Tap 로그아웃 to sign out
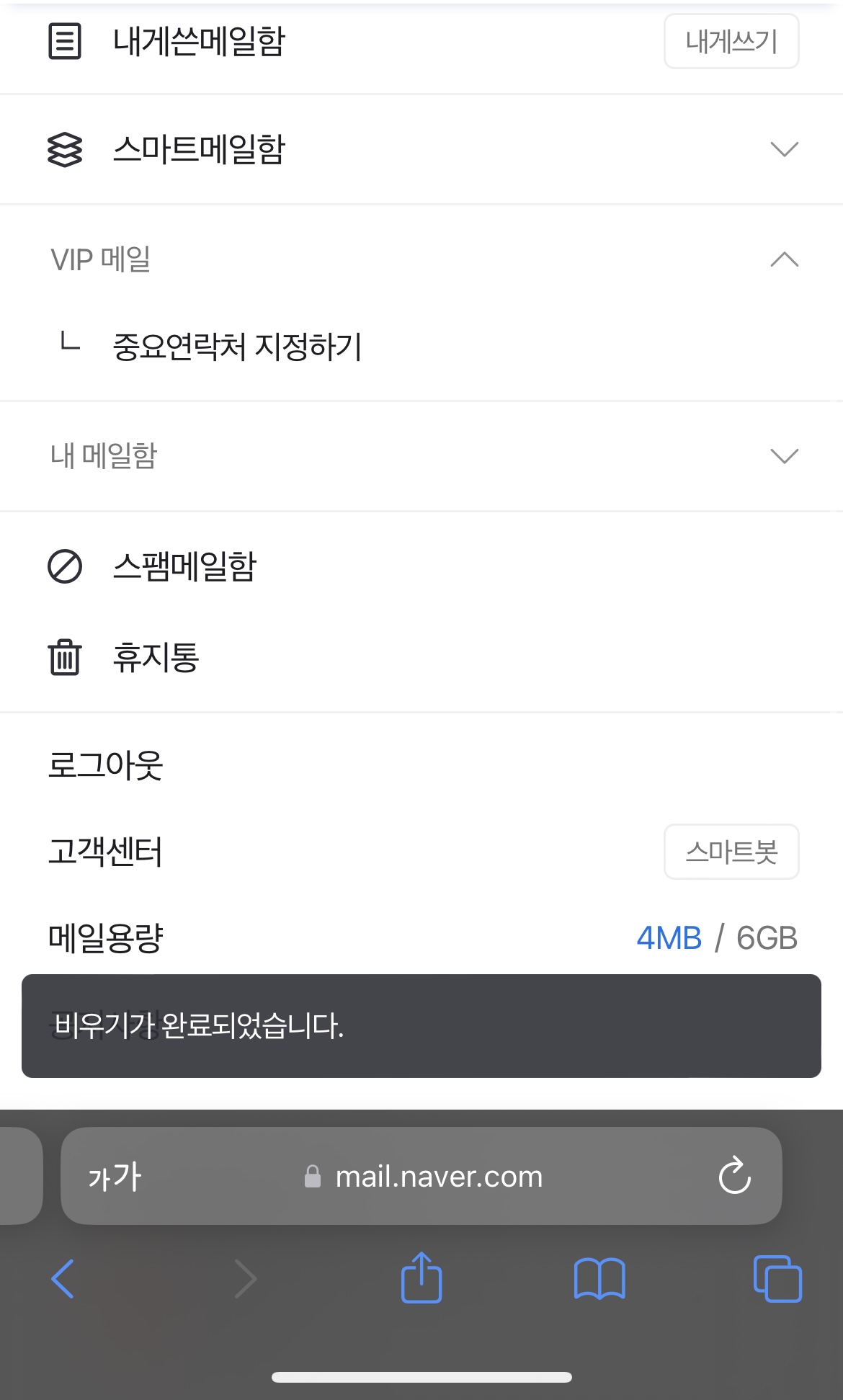 click(x=105, y=765)
